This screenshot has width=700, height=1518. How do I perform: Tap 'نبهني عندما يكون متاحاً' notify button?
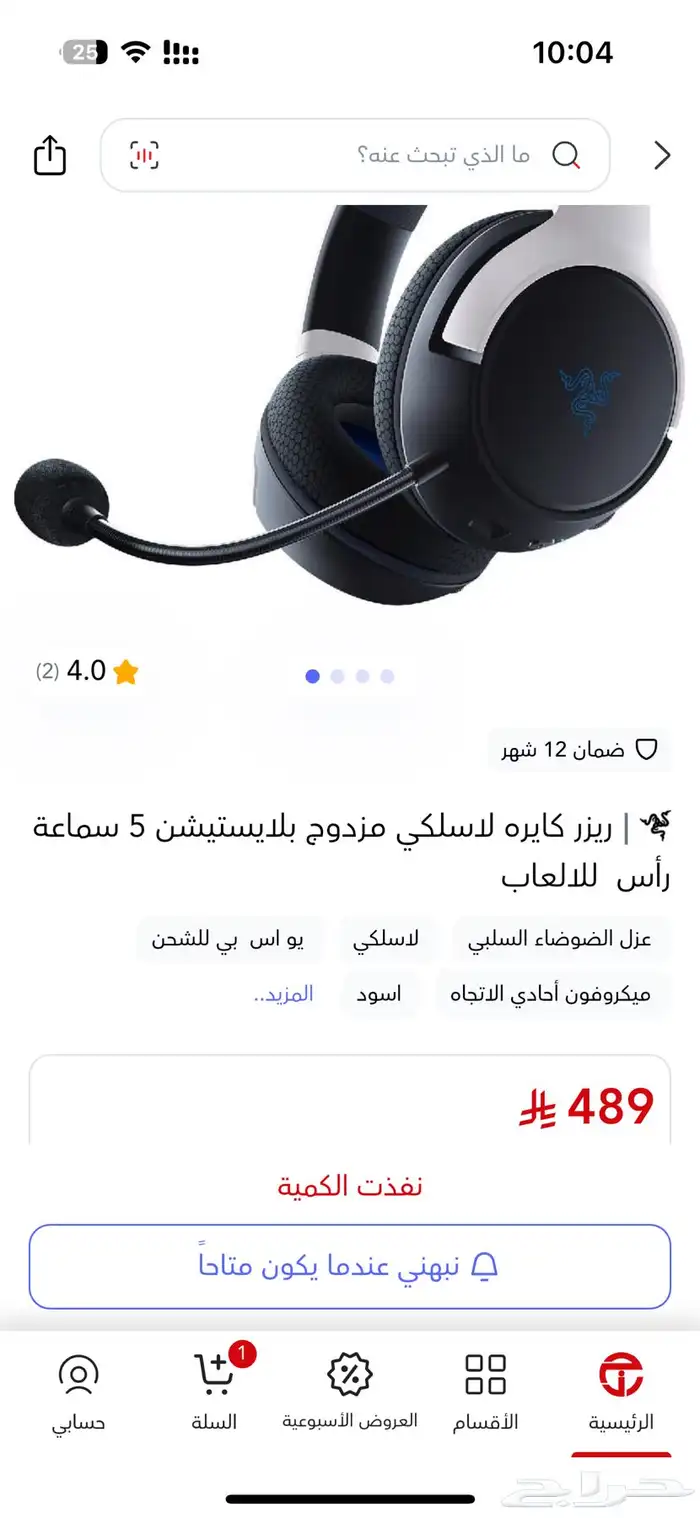(349, 1267)
